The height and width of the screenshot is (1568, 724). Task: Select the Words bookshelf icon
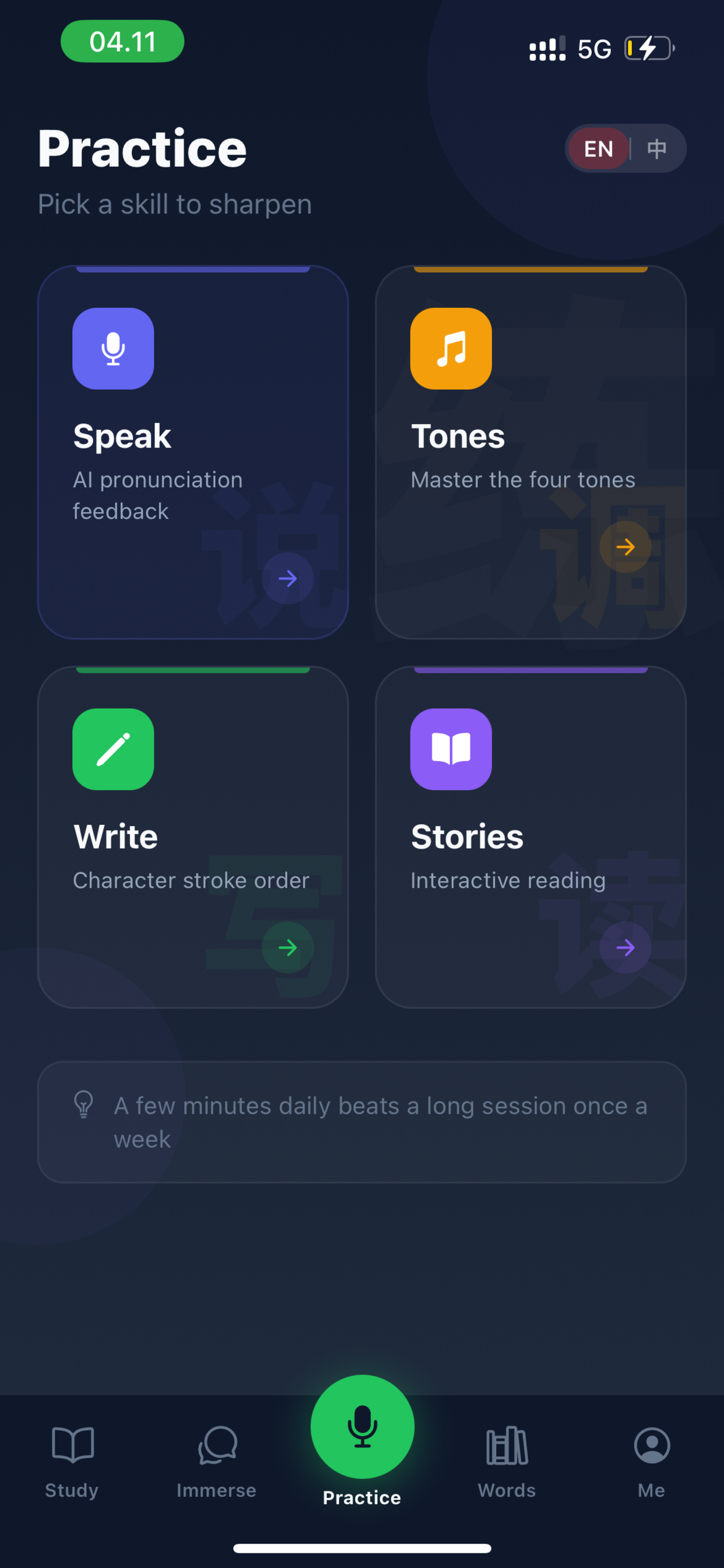(506, 1446)
